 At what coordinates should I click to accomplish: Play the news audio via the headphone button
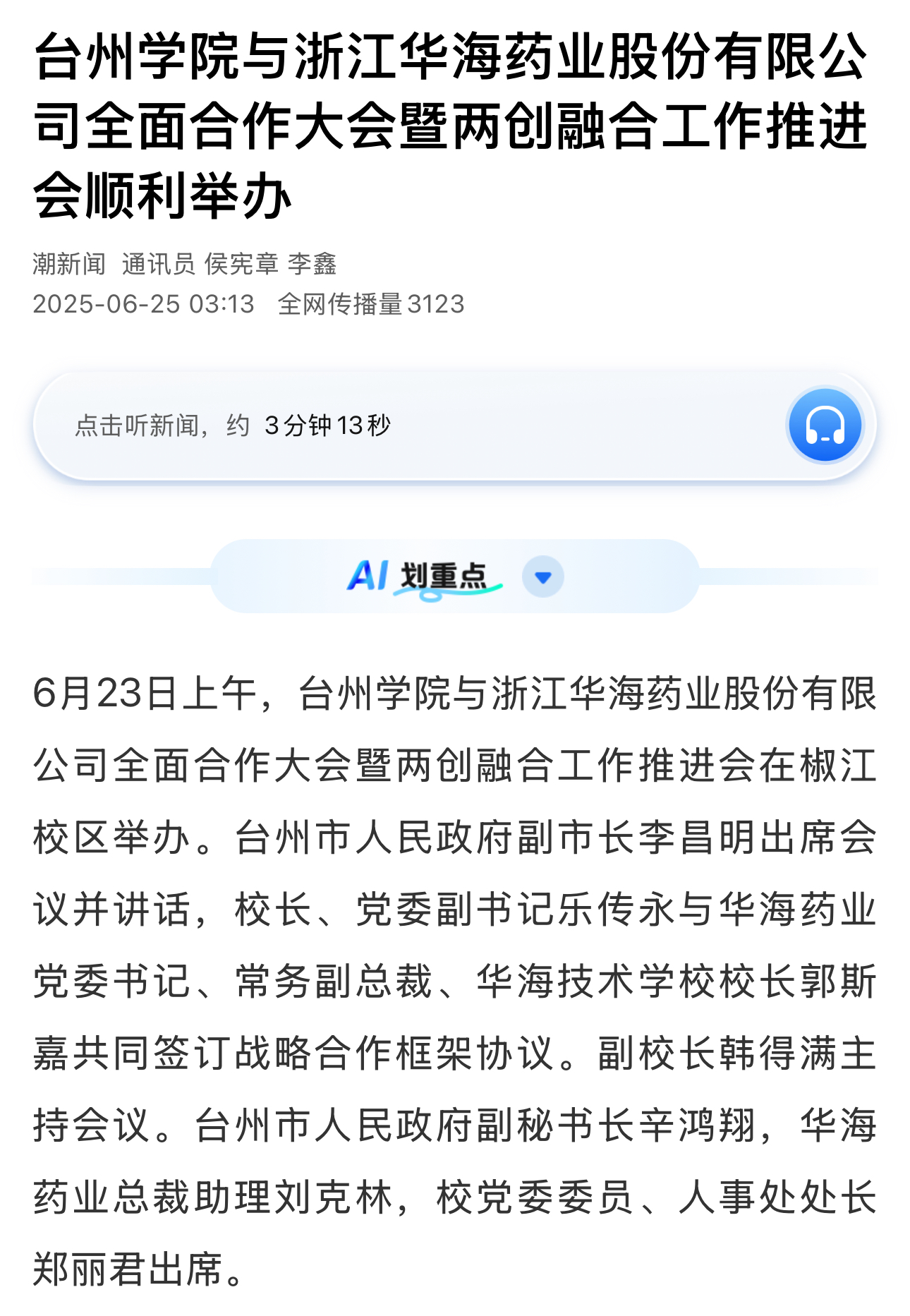(x=825, y=425)
